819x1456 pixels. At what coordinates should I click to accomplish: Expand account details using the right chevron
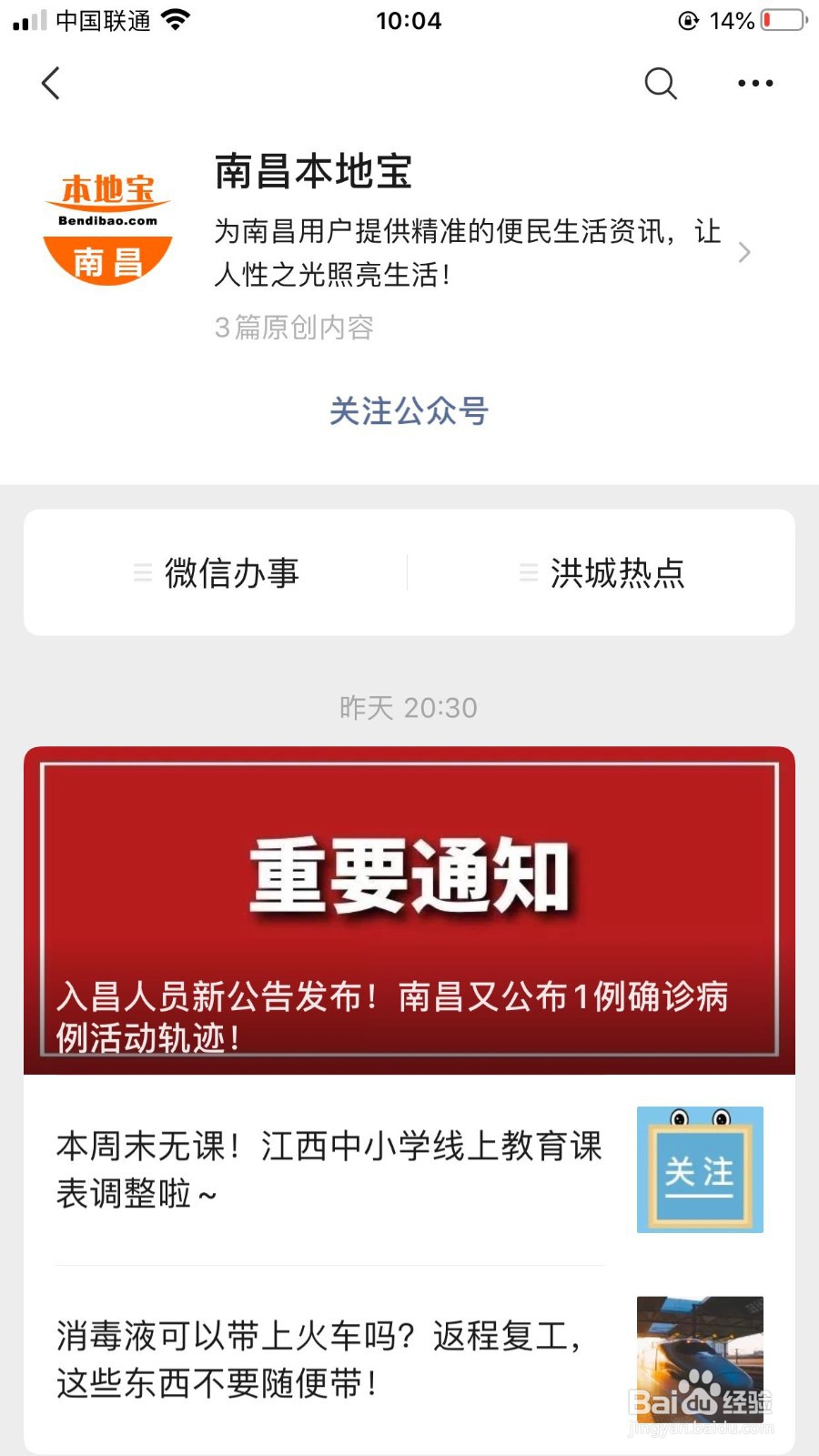click(746, 253)
